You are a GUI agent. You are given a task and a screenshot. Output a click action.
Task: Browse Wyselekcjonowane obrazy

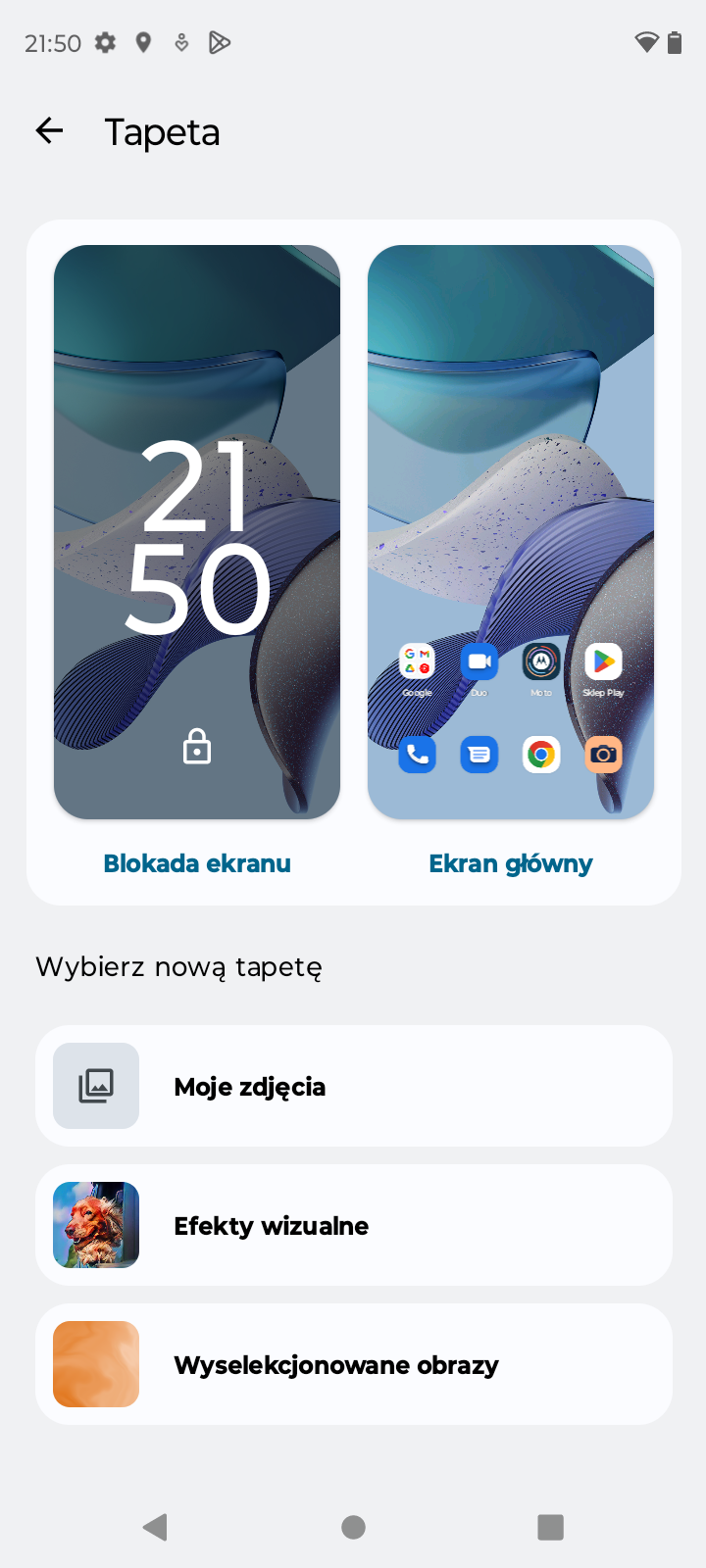click(x=354, y=1364)
